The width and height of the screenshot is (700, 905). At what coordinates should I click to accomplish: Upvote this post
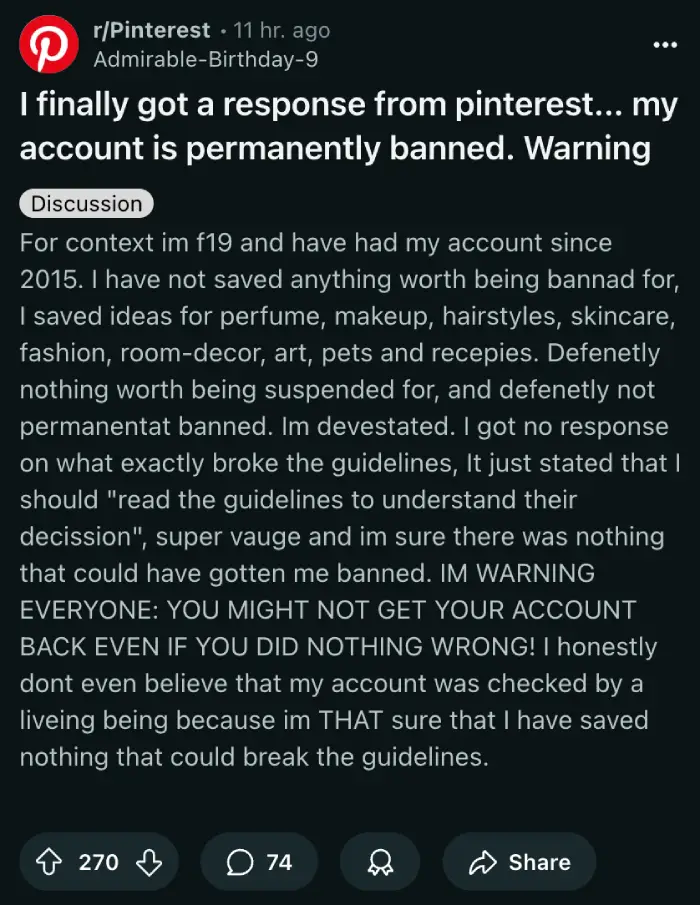[50, 862]
